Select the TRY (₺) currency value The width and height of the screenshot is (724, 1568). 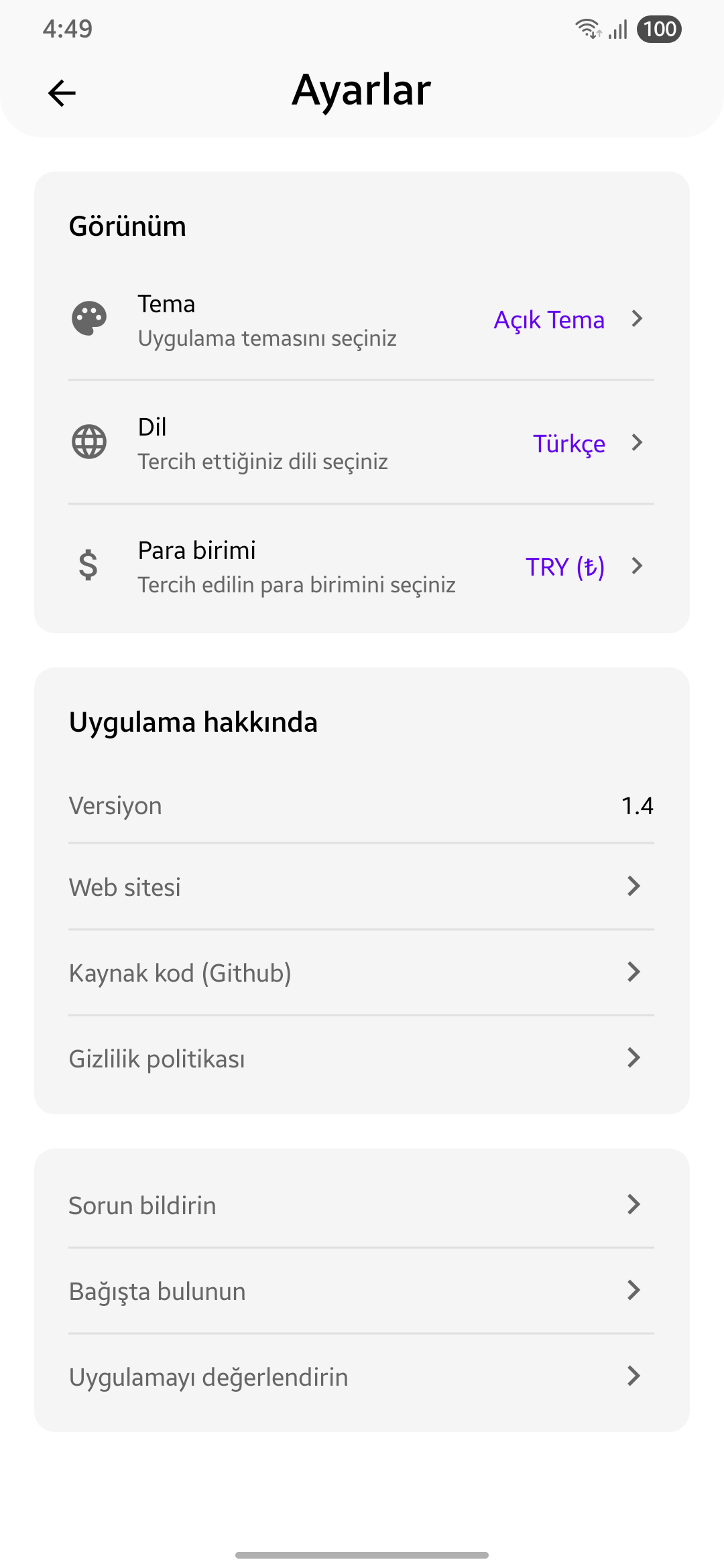pyautogui.click(x=564, y=566)
